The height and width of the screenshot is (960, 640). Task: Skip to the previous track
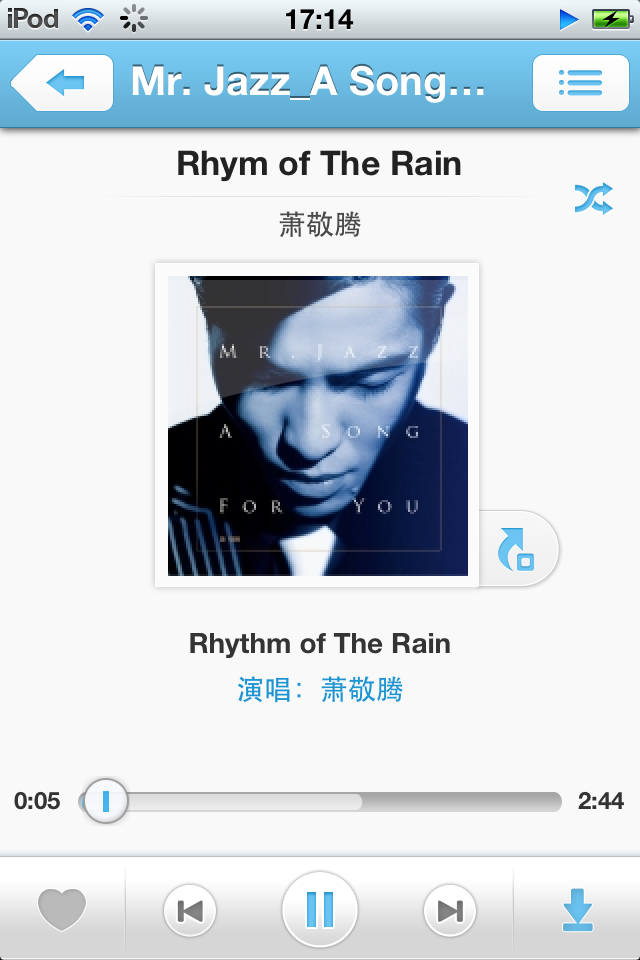(x=190, y=910)
